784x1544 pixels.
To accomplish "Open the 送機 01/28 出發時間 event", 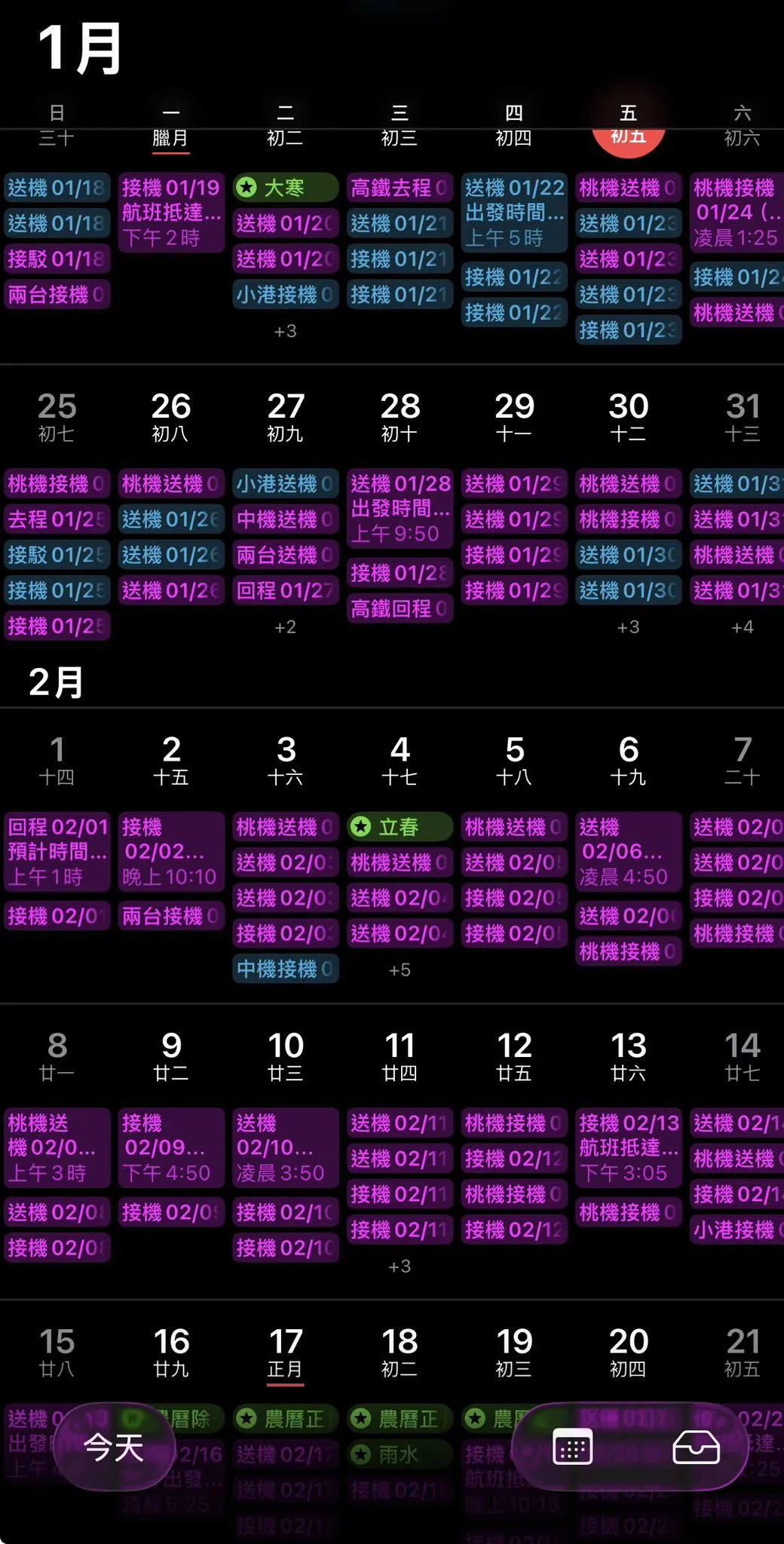I will click(400, 507).
